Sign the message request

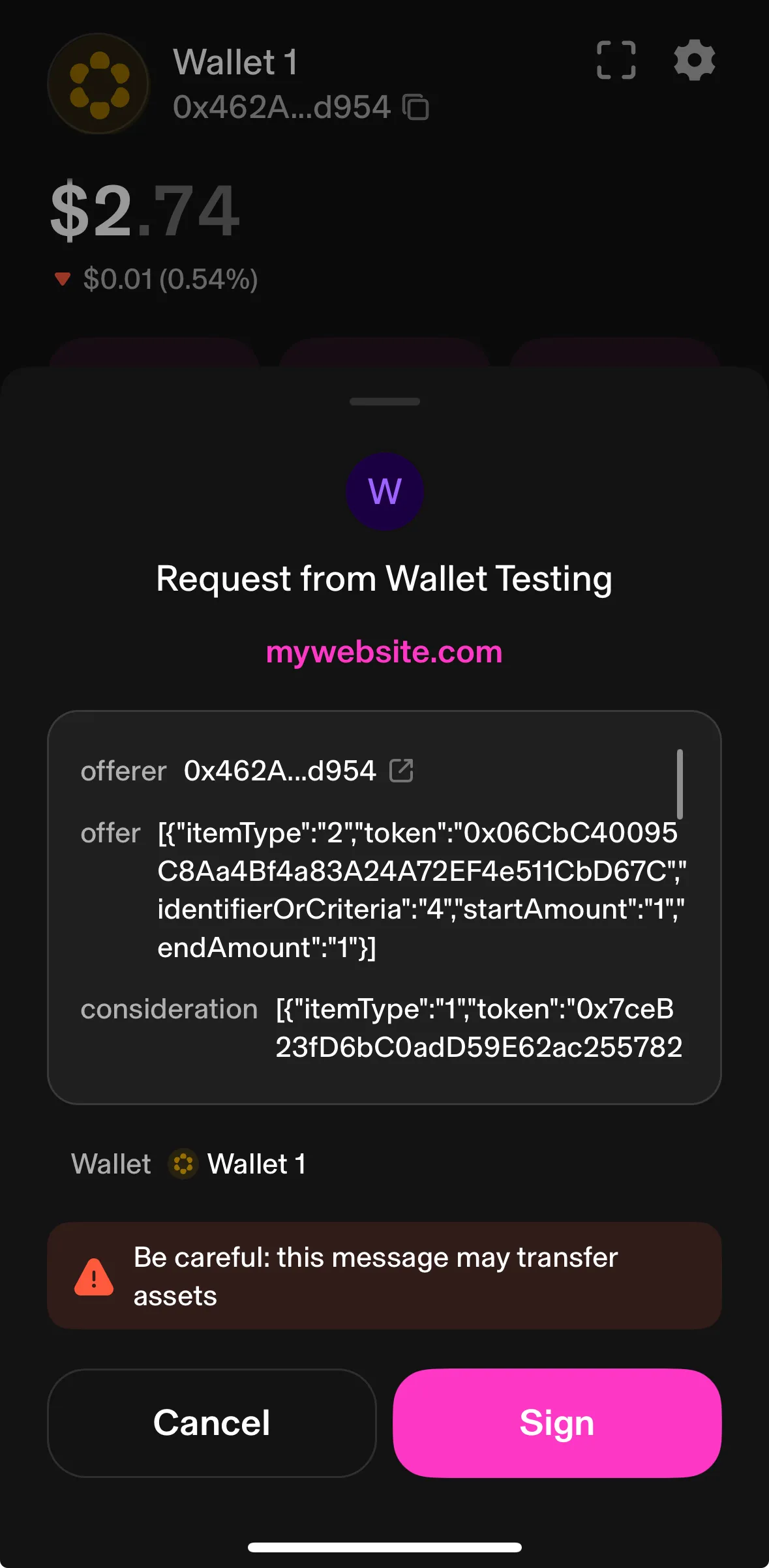point(557,1422)
